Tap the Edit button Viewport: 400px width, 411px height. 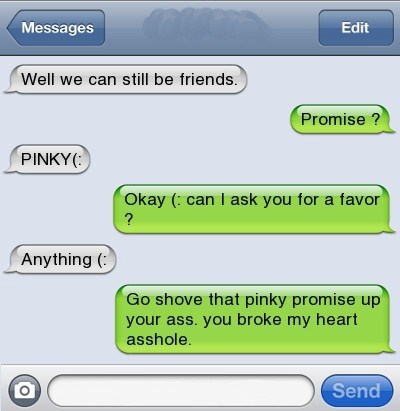pyautogui.click(x=356, y=28)
